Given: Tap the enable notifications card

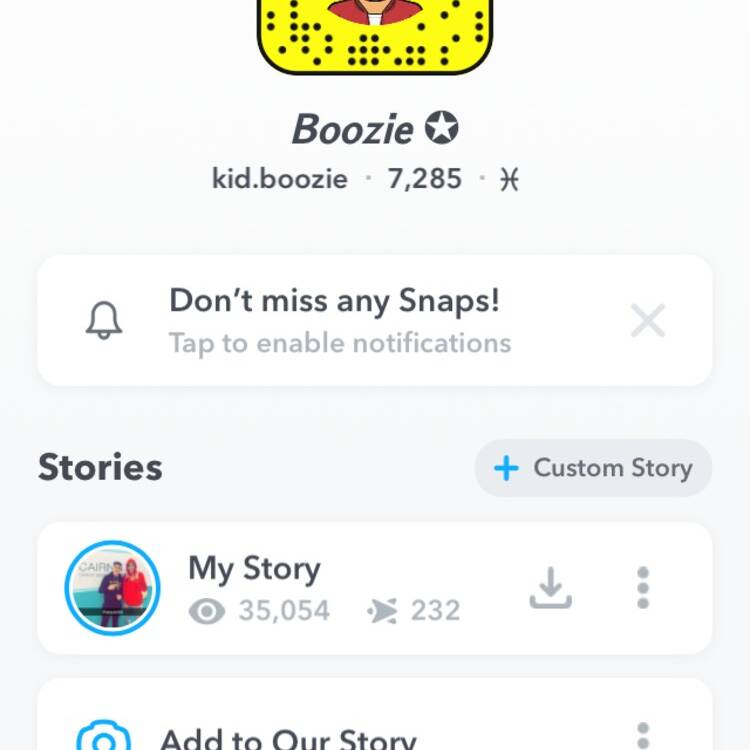Looking at the screenshot, I should pos(340,321).
